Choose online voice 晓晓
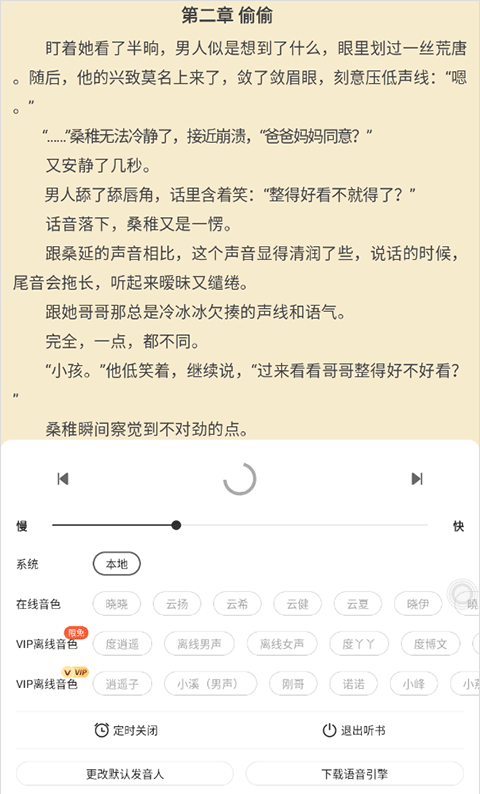Screen dimensions: 480x794 tap(116, 604)
